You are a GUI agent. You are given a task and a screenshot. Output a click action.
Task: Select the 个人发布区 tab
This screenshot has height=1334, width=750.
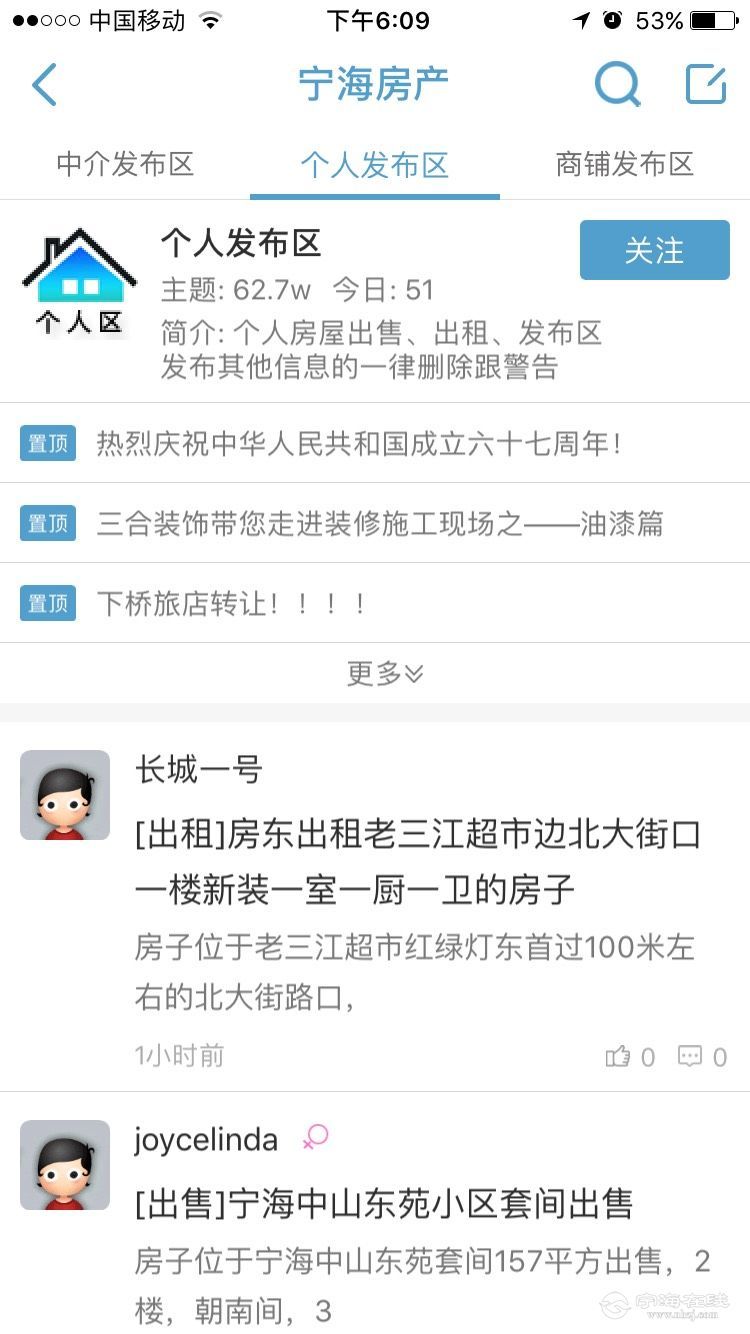pyautogui.click(x=375, y=165)
